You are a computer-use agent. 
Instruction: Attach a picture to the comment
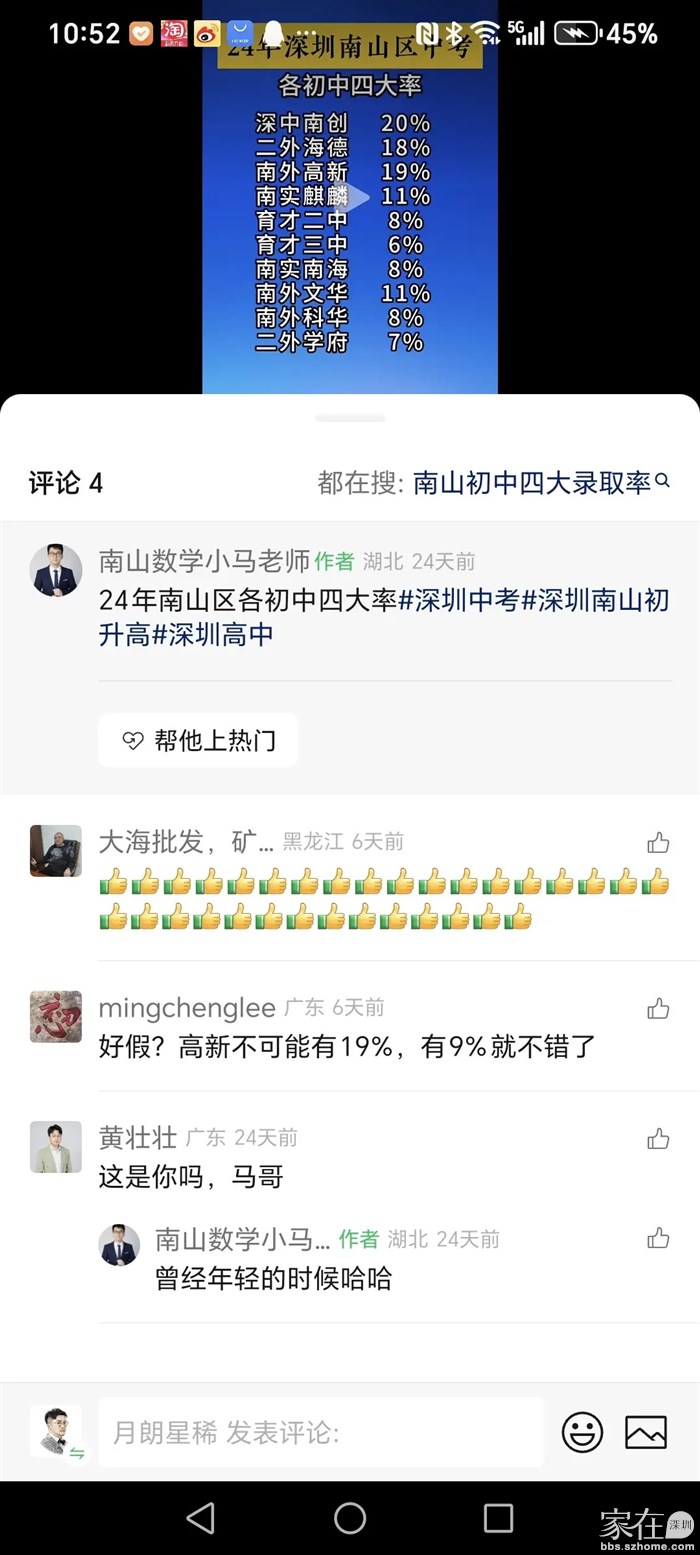pos(646,1432)
